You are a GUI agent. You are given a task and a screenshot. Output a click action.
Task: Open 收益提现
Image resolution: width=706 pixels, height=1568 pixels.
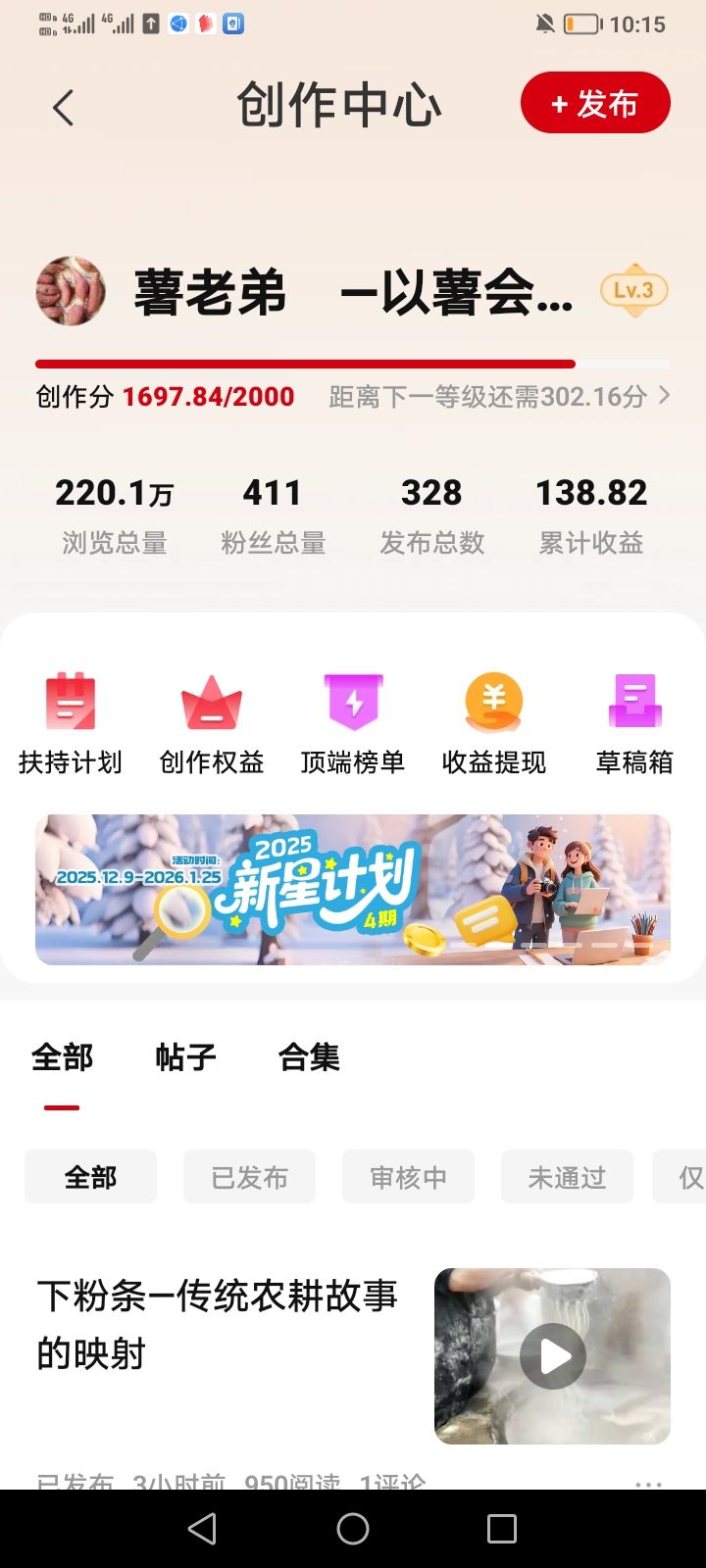point(494,722)
